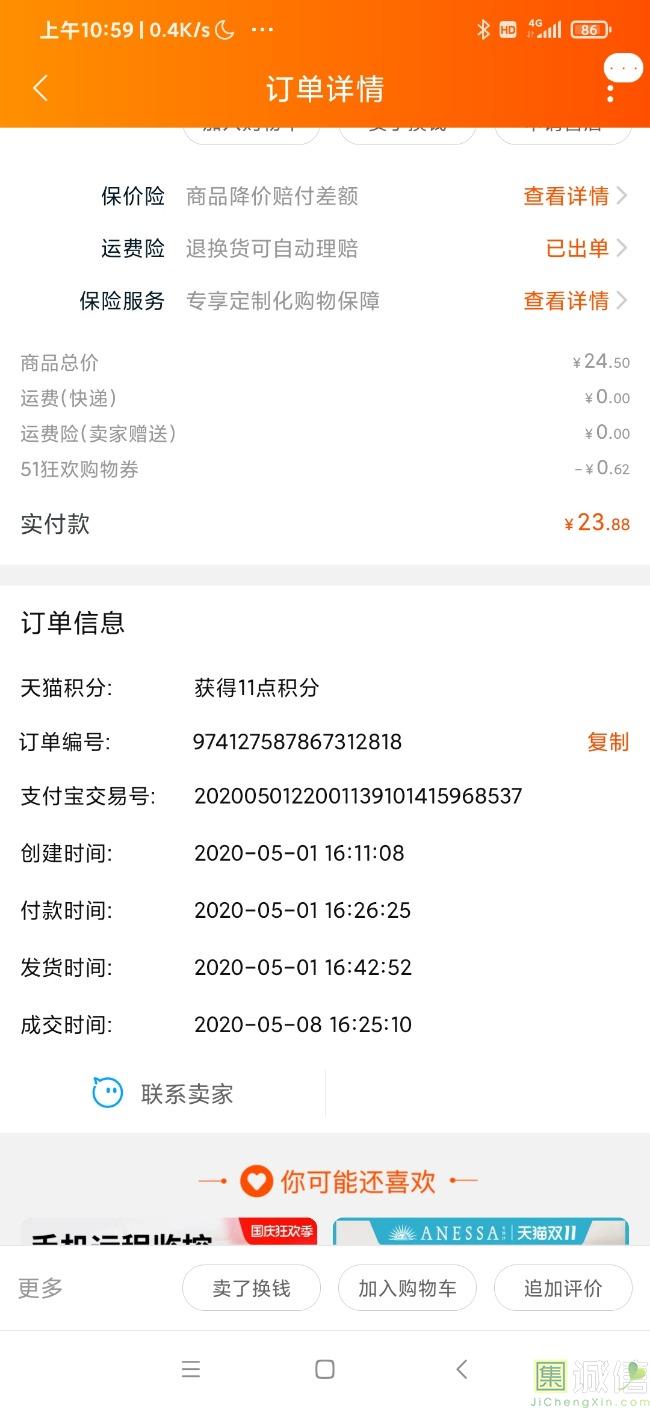Copy the order number
Screen dimensions: 650x1408
(607, 742)
